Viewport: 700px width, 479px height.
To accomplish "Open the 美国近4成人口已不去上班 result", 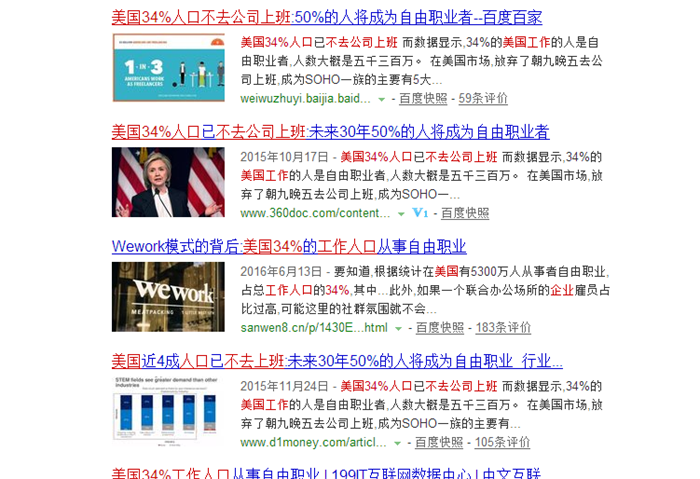I will pos(336,361).
